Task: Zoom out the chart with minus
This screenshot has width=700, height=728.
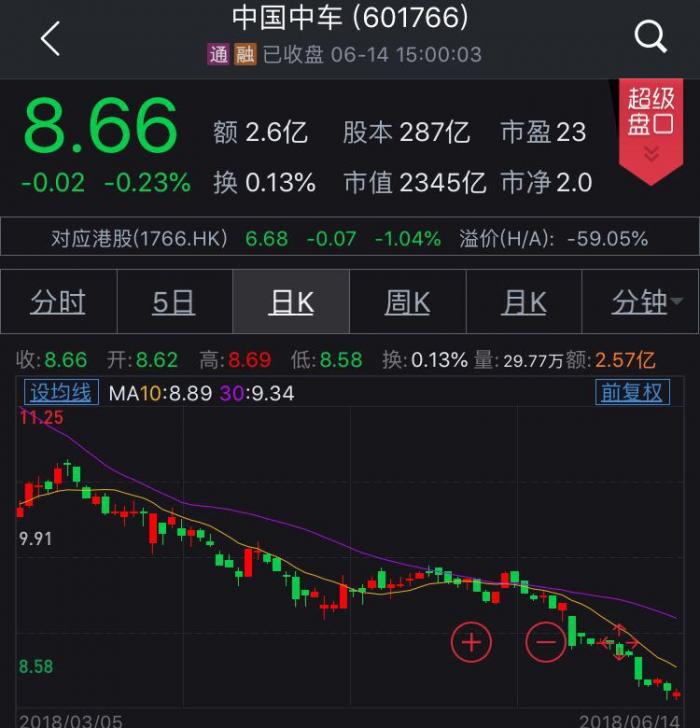Action: click(546, 642)
